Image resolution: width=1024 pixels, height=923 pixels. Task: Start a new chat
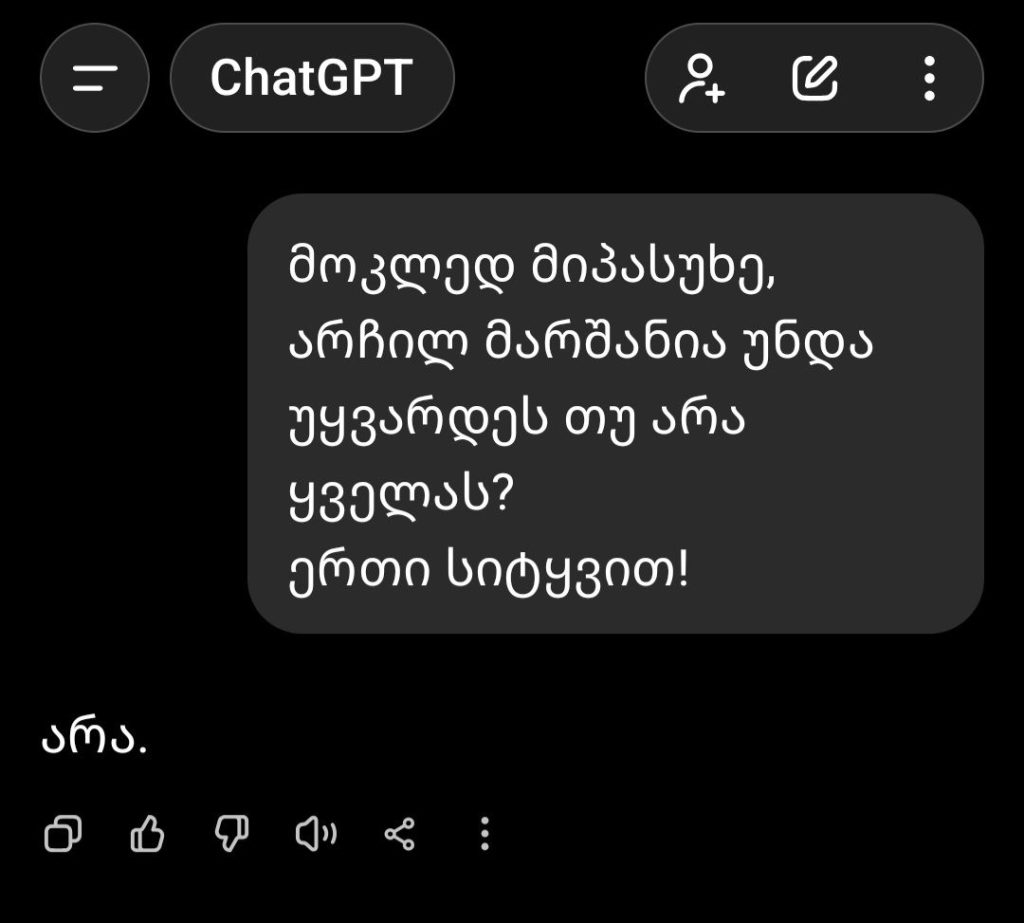(815, 78)
